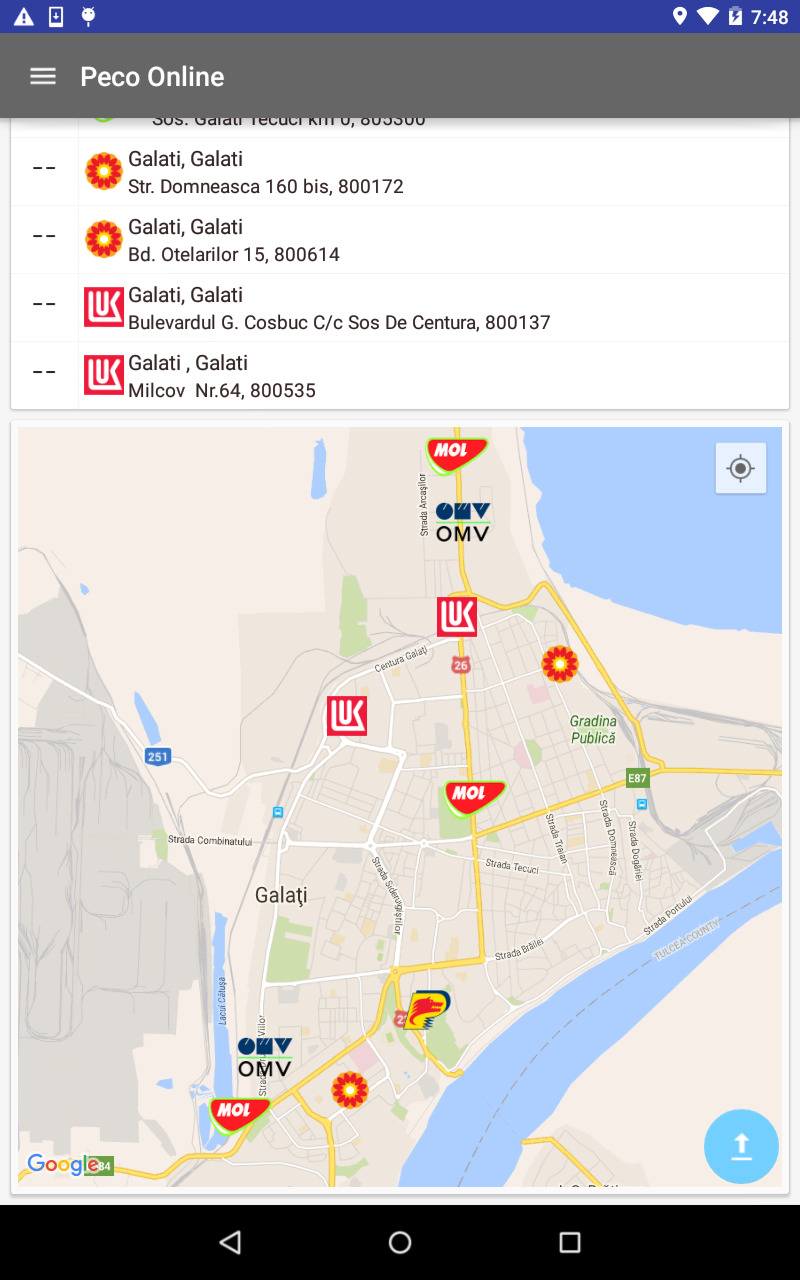Select the Bd. Otelarilor 15 station entry

[400, 239]
